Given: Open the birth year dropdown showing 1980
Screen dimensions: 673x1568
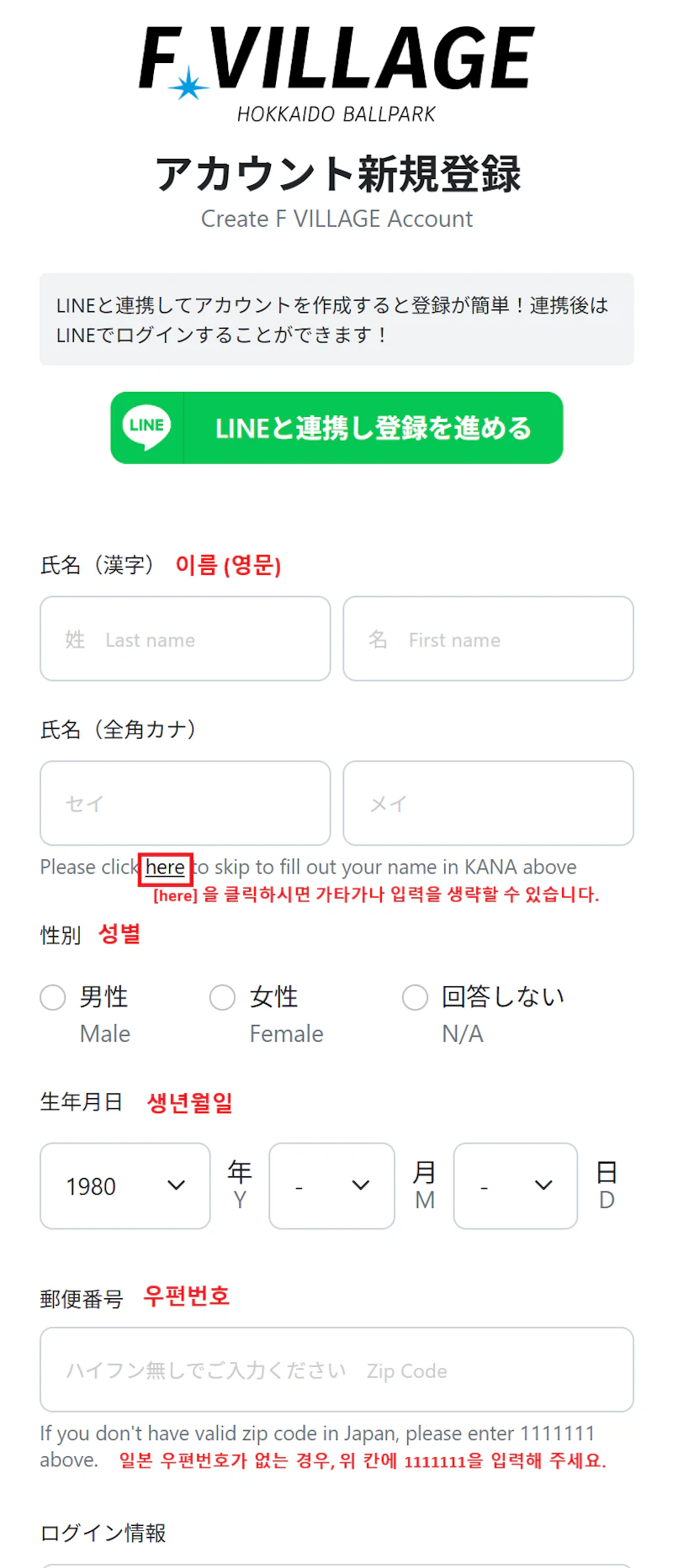Looking at the screenshot, I should pyautogui.click(x=125, y=1185).
